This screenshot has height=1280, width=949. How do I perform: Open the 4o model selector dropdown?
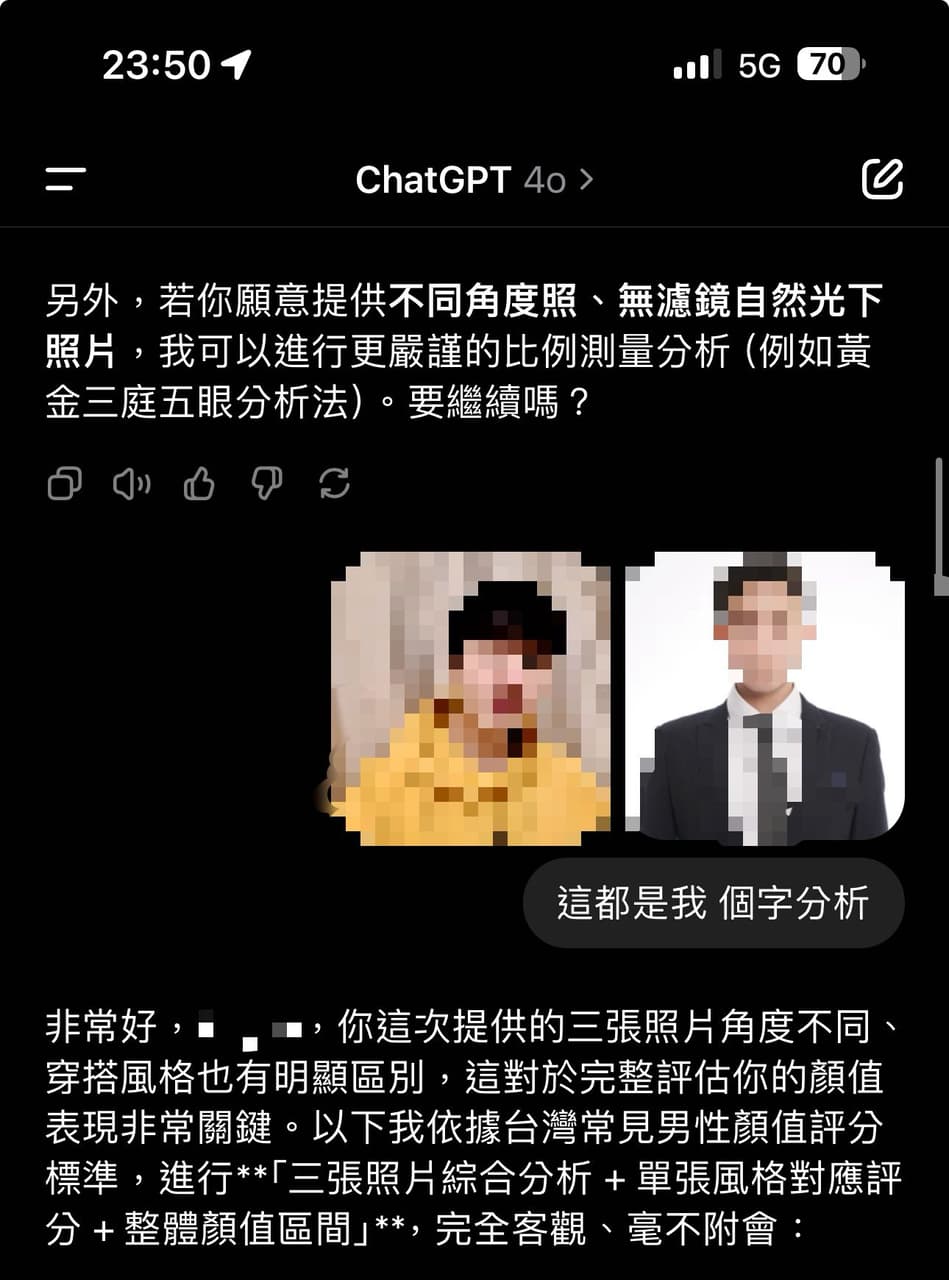545,180
